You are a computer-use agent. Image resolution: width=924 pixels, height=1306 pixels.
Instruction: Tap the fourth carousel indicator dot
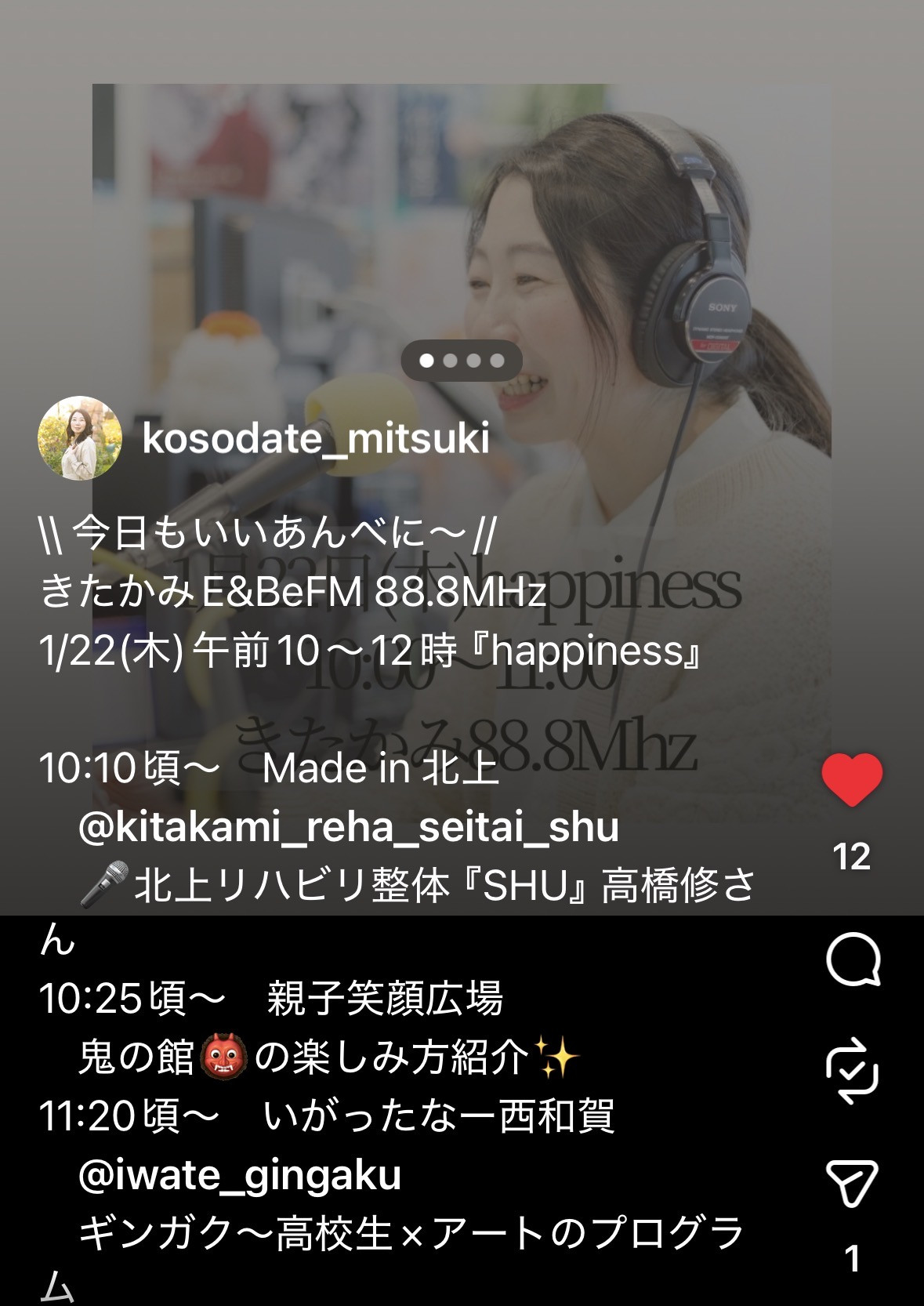496,361
